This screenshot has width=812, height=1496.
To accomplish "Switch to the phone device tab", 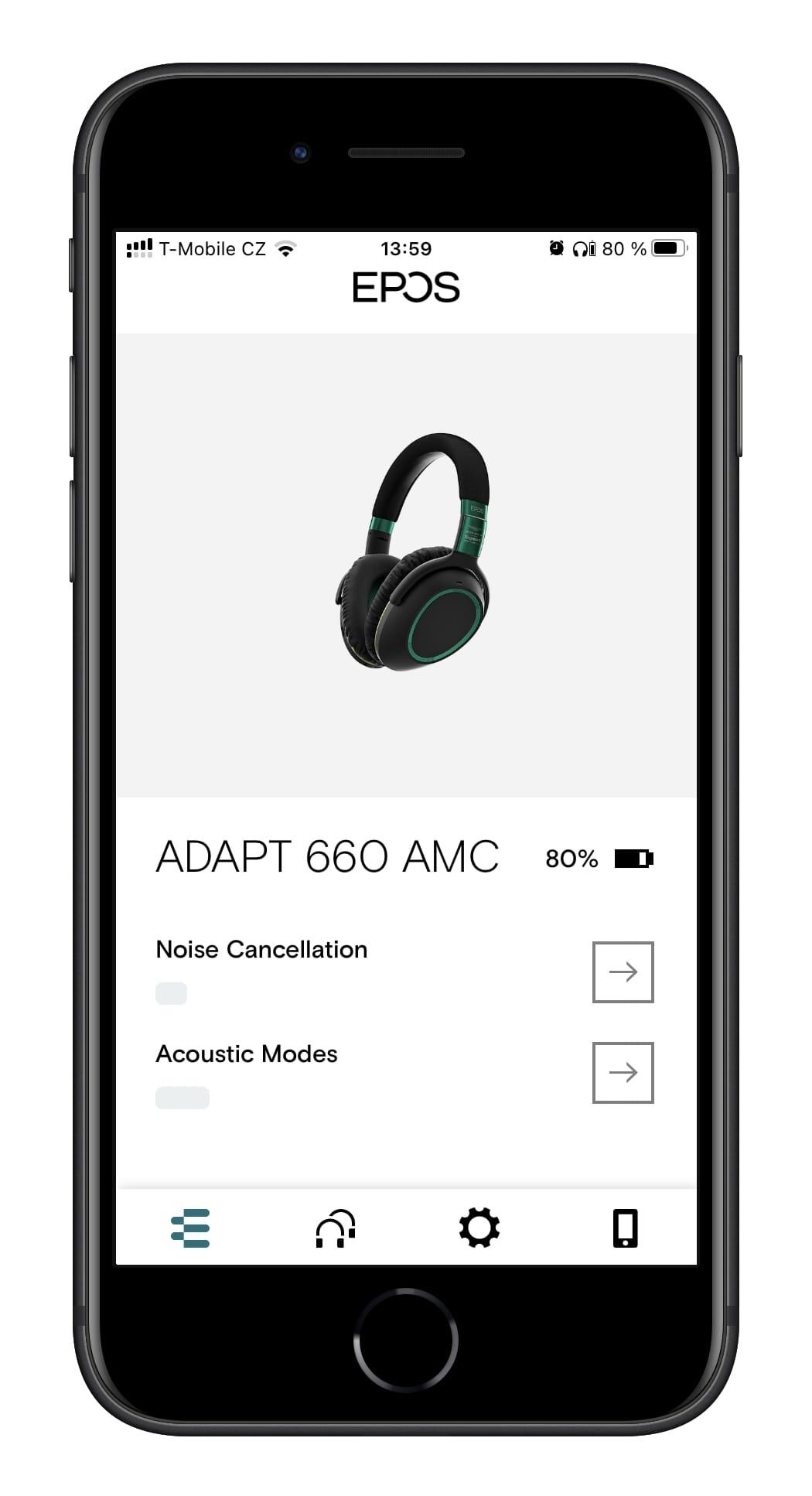I will click(625, 1228).
